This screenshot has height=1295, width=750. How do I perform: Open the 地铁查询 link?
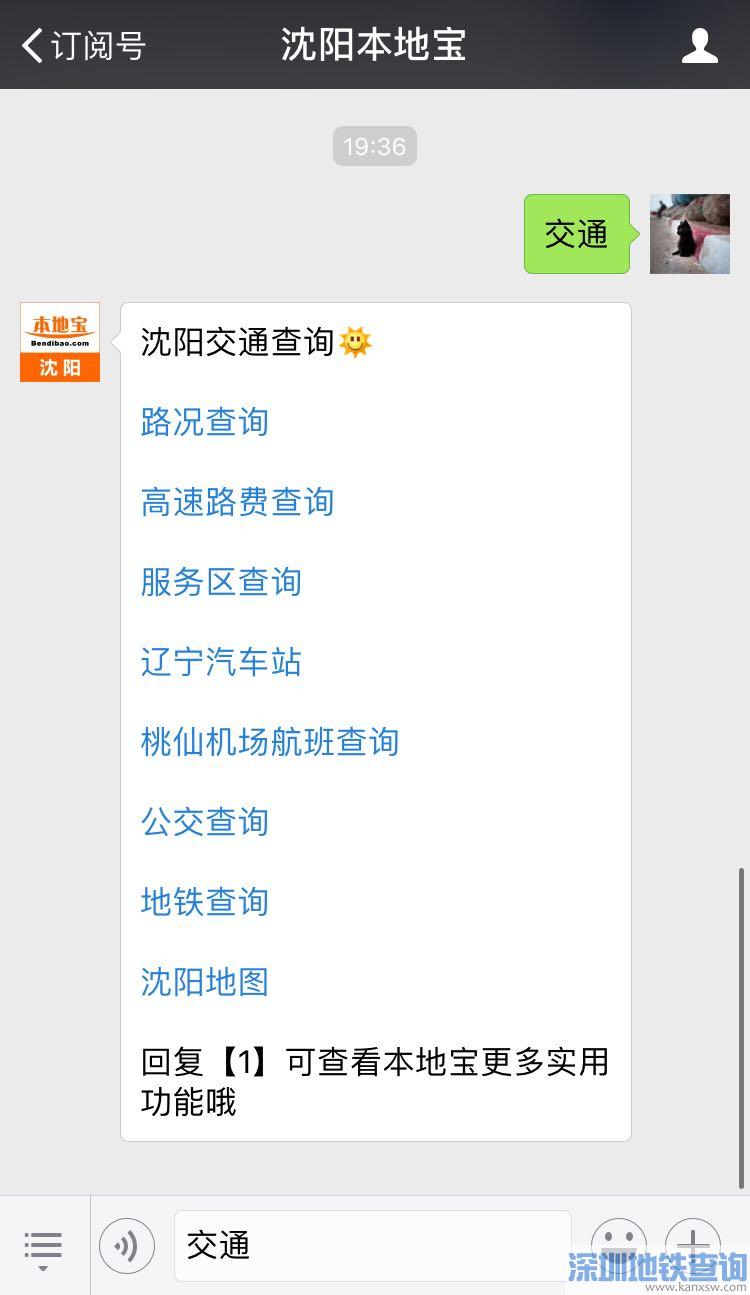[205, 902]
